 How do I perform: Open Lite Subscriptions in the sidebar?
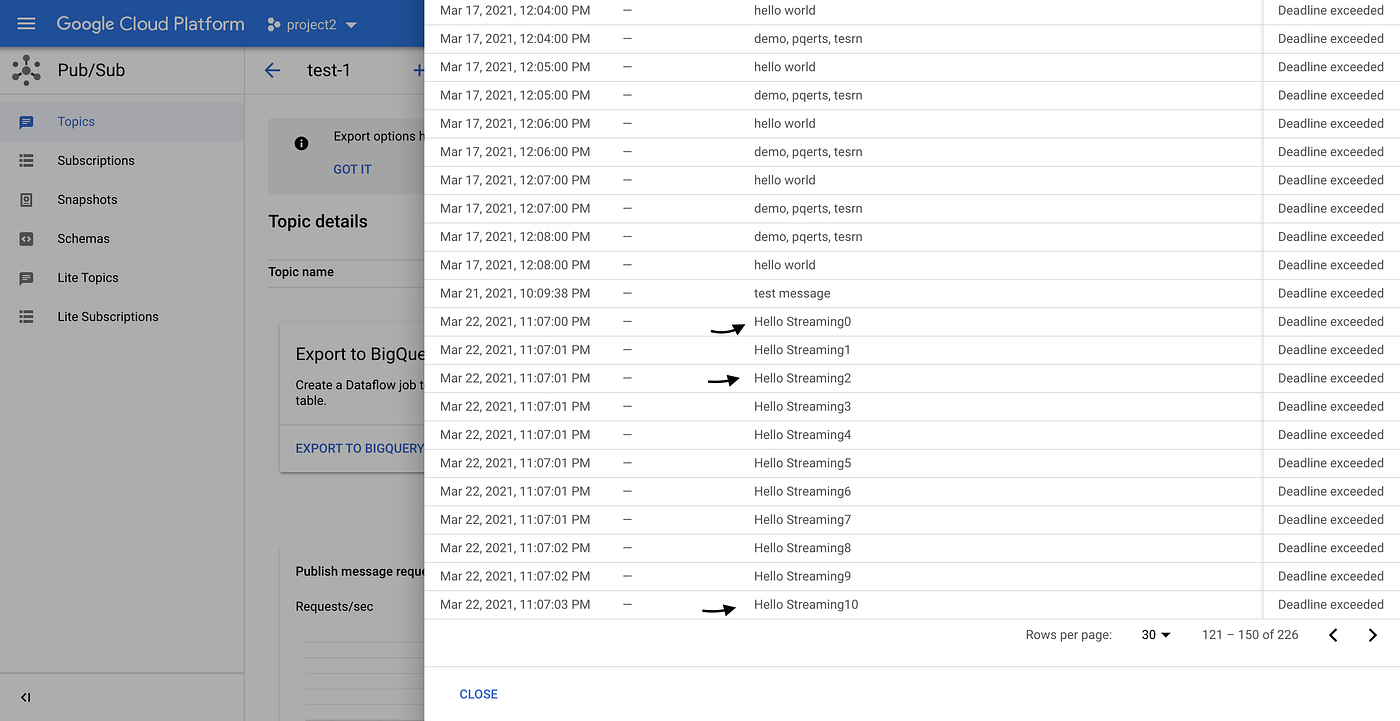(x=107, y=317)
